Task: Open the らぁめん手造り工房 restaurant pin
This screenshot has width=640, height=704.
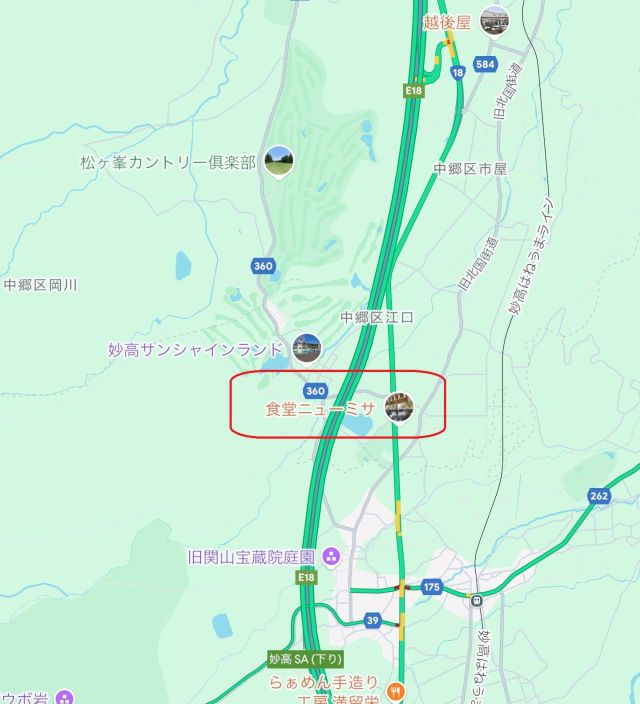Action: point(396,690)
